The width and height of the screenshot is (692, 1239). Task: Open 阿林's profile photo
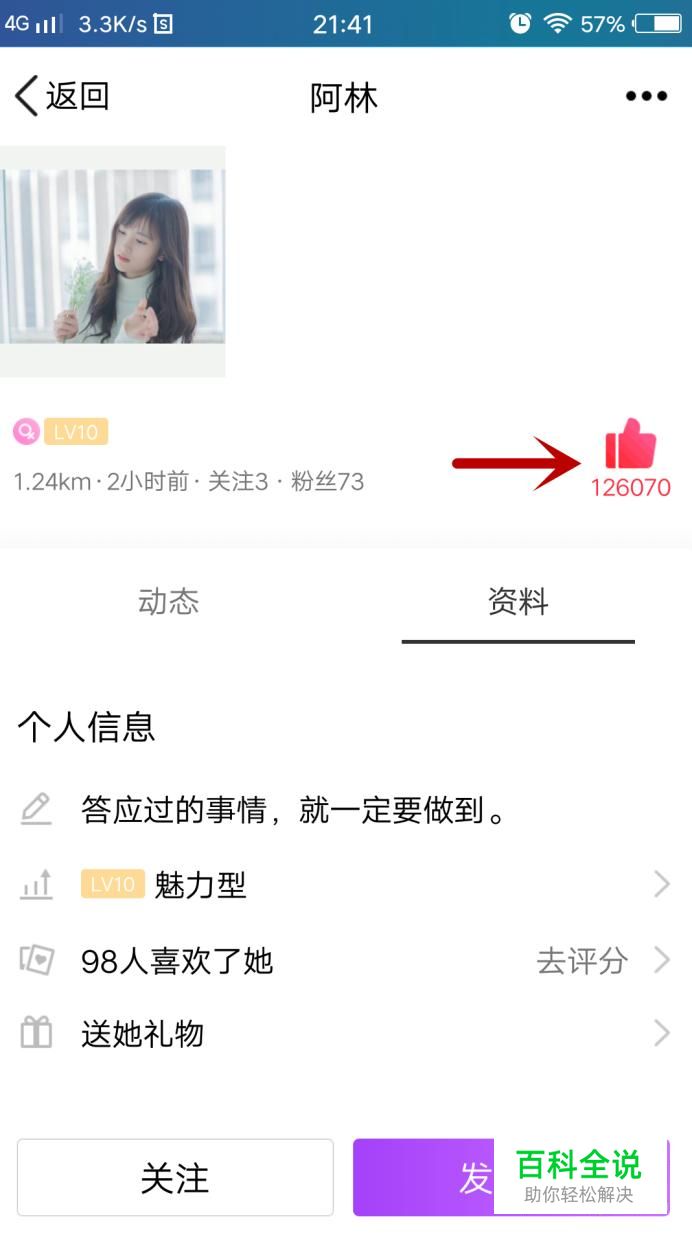(x=112, y=260)
